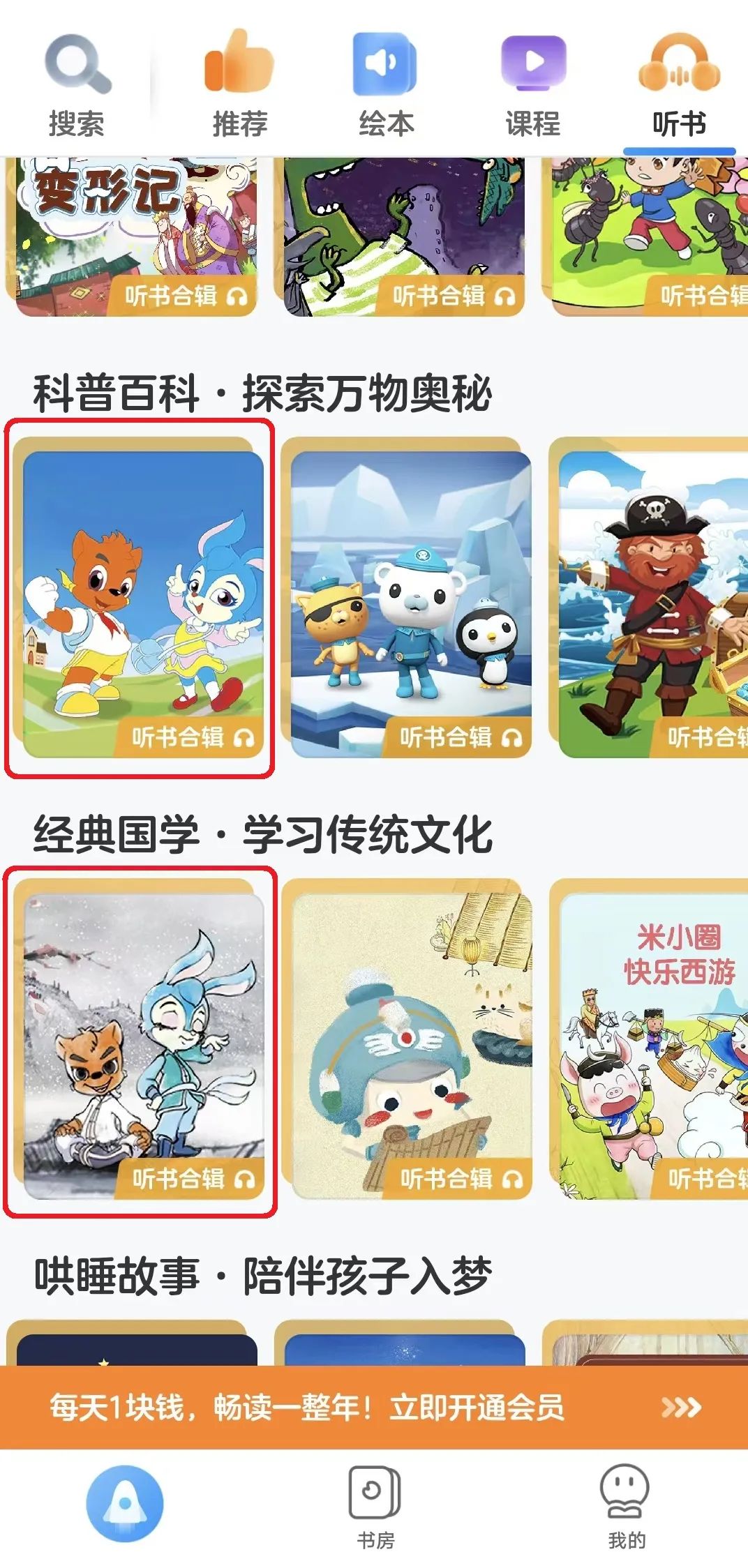Open the pirate audiobook collection
This screenshot has width=748, height=1568.
(x=648, y=598)
